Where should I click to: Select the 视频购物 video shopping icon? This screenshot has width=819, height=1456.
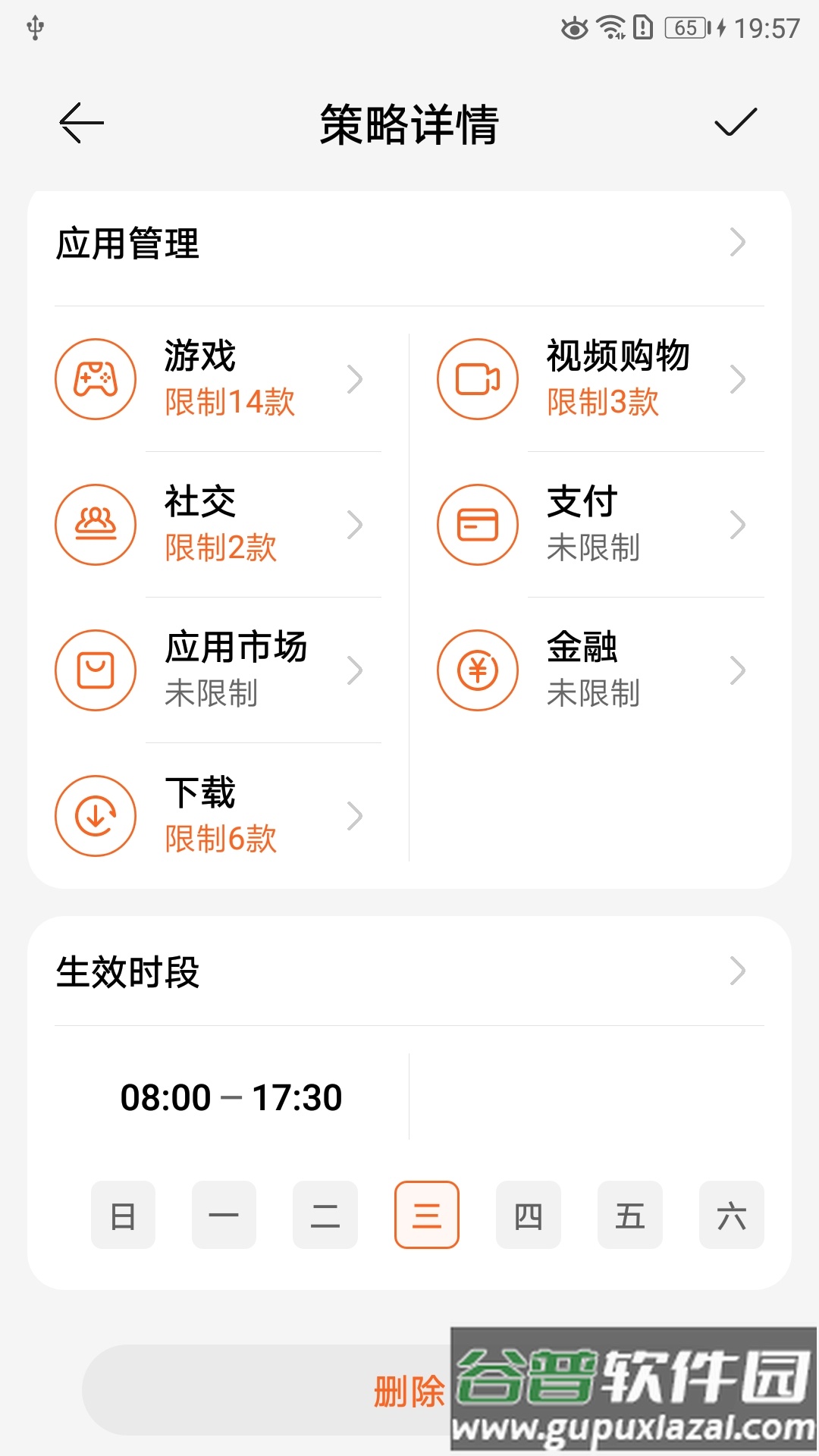click(x=476, y=378)
